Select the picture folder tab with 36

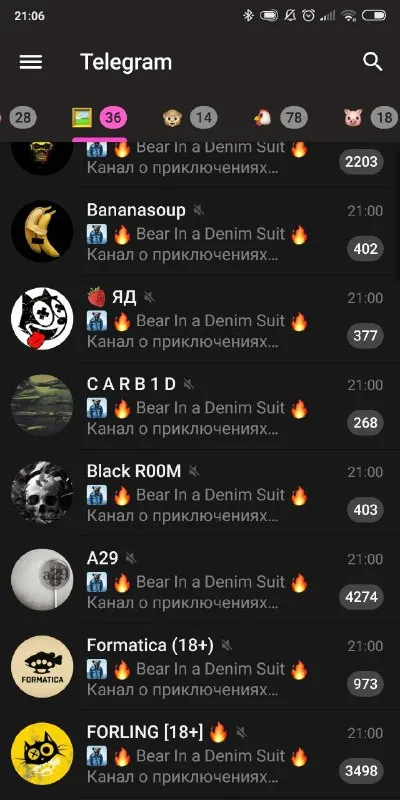[99, 118]
